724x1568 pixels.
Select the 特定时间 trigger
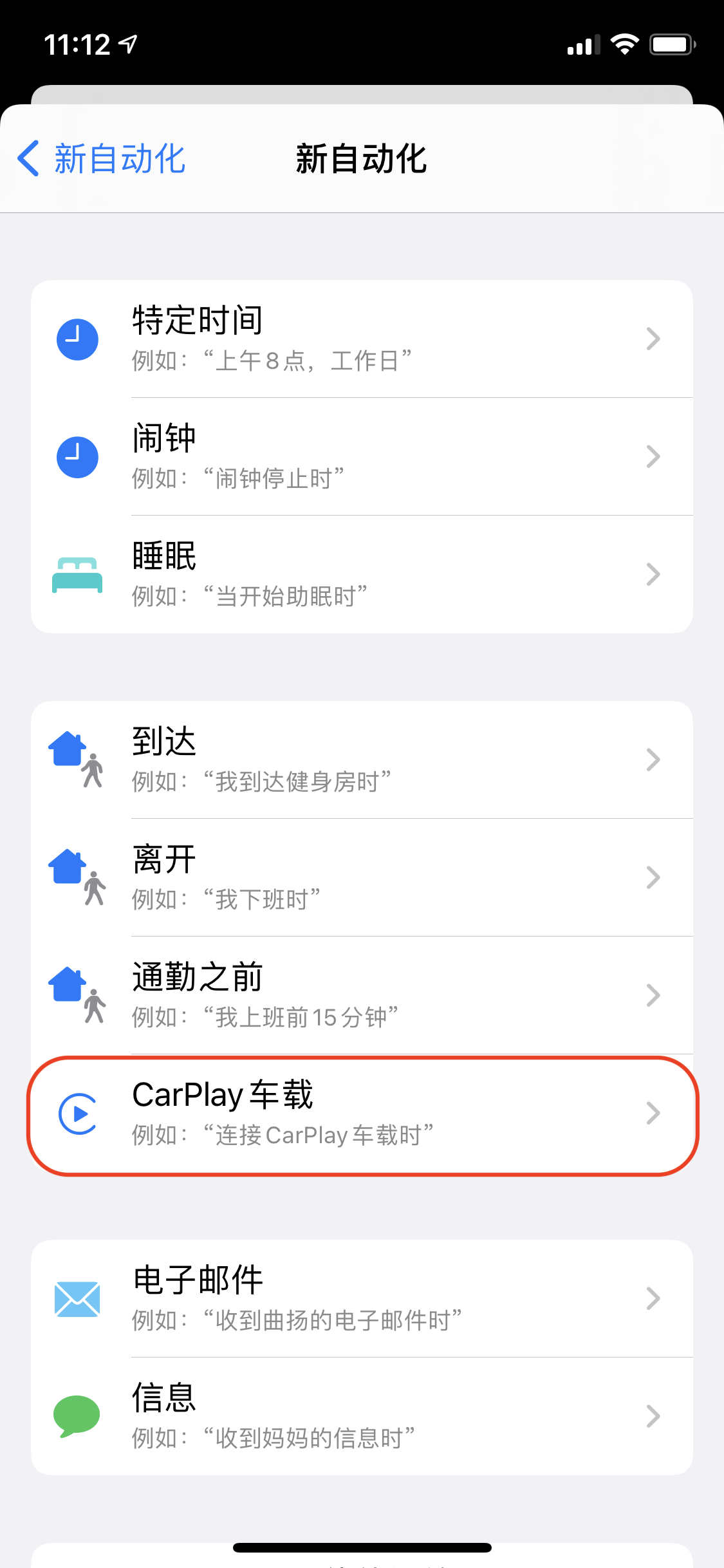click(x=362, y=339)
